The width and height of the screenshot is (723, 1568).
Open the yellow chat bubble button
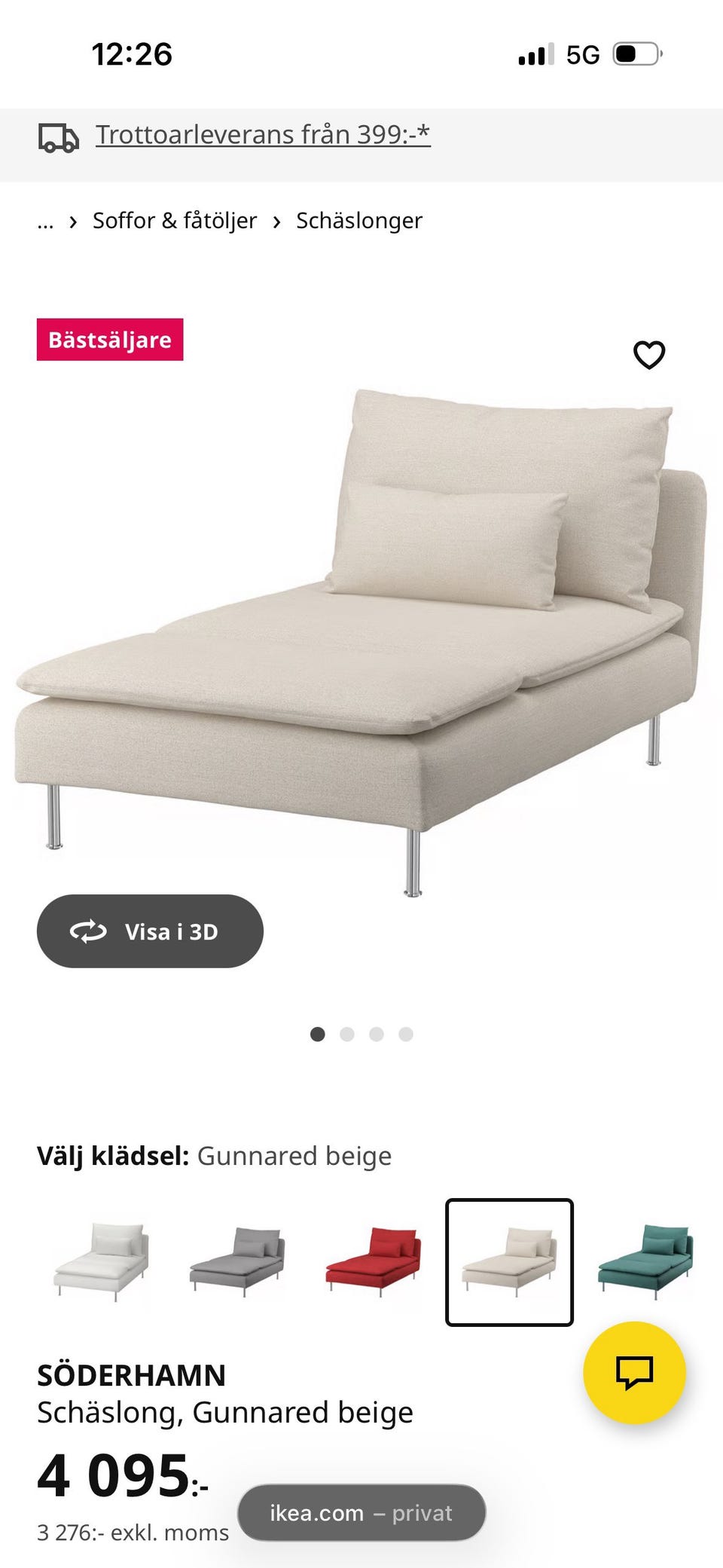tap(634, 1372)
